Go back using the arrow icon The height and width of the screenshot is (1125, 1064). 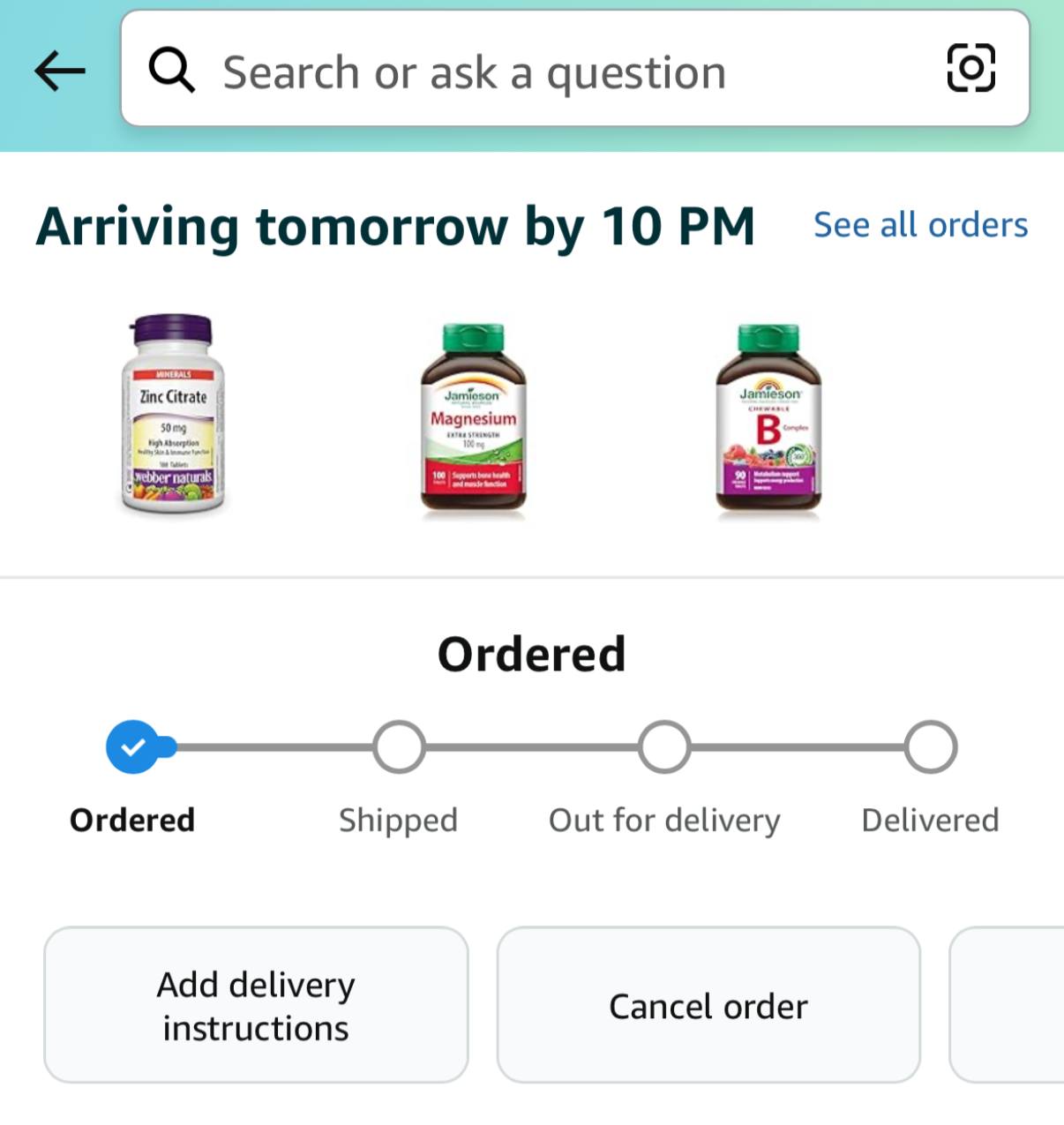click(x=60, y=71)
